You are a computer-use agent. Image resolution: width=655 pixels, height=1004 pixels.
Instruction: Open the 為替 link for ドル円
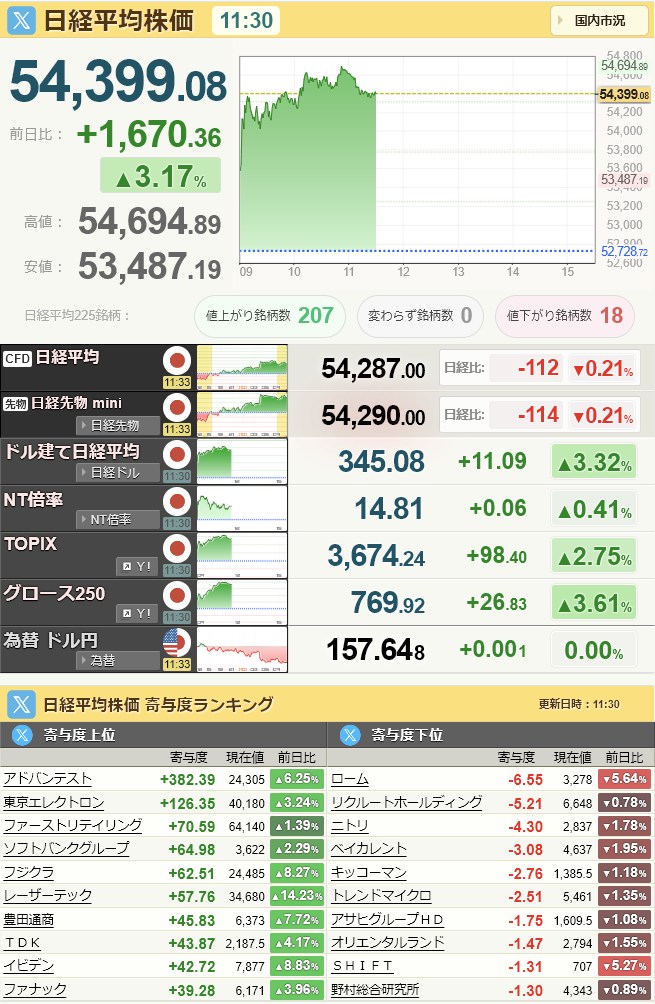[x=118, y=660]
